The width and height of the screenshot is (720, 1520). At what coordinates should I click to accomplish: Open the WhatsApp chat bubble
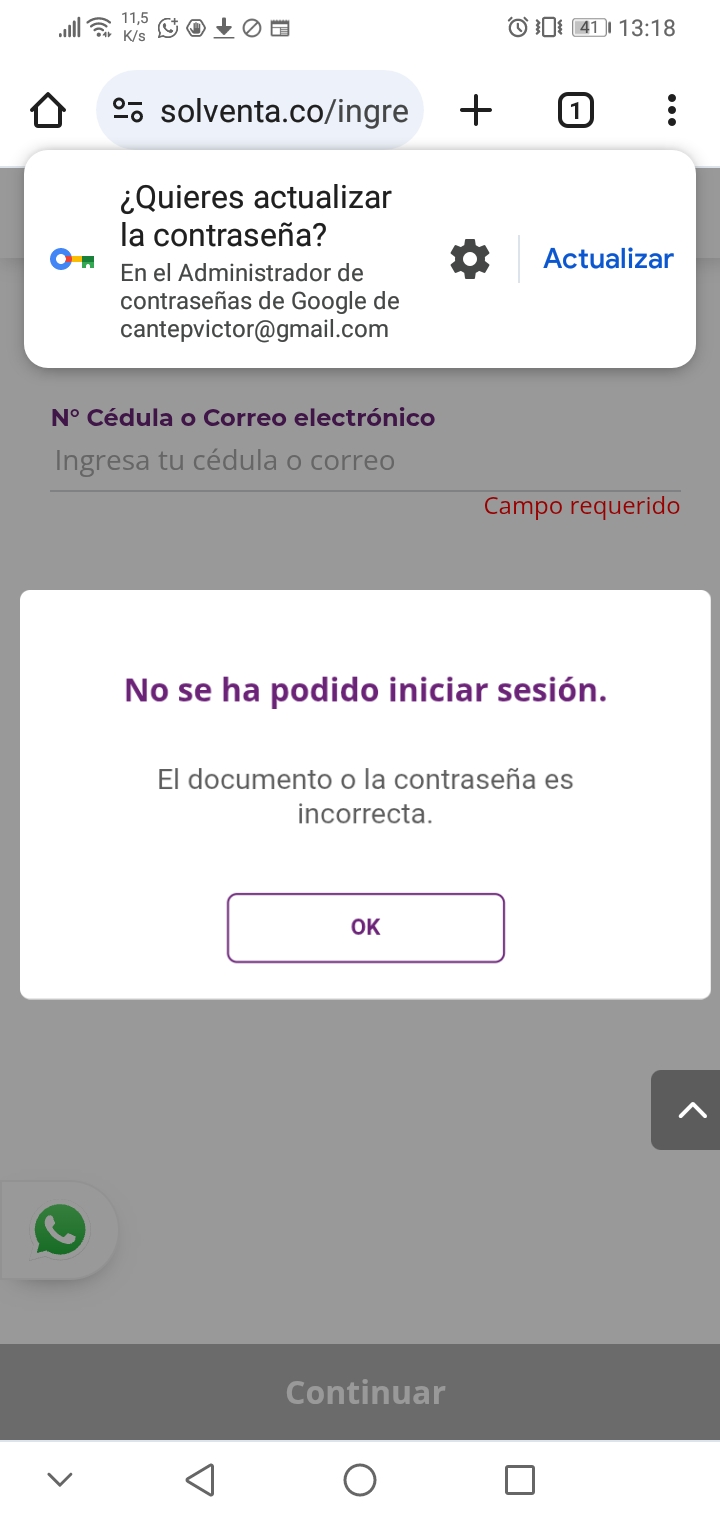(60, 1230)
